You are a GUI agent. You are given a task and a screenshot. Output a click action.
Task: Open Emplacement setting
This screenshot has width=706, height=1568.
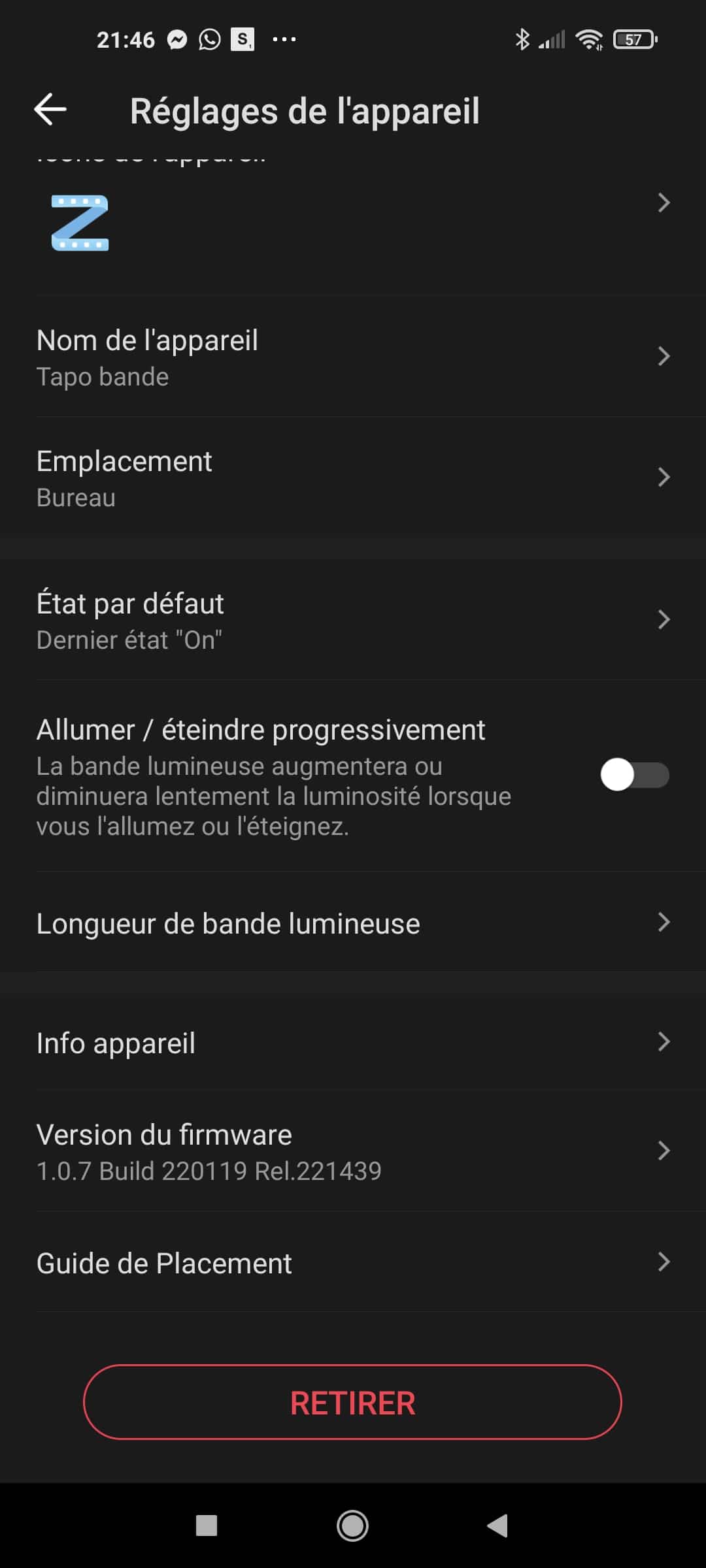[x=353, y=478]
